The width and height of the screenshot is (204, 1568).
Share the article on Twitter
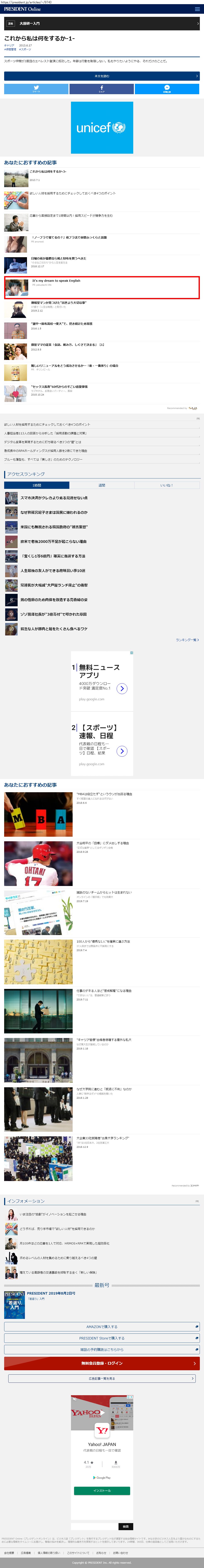click(x=36, y=89)
